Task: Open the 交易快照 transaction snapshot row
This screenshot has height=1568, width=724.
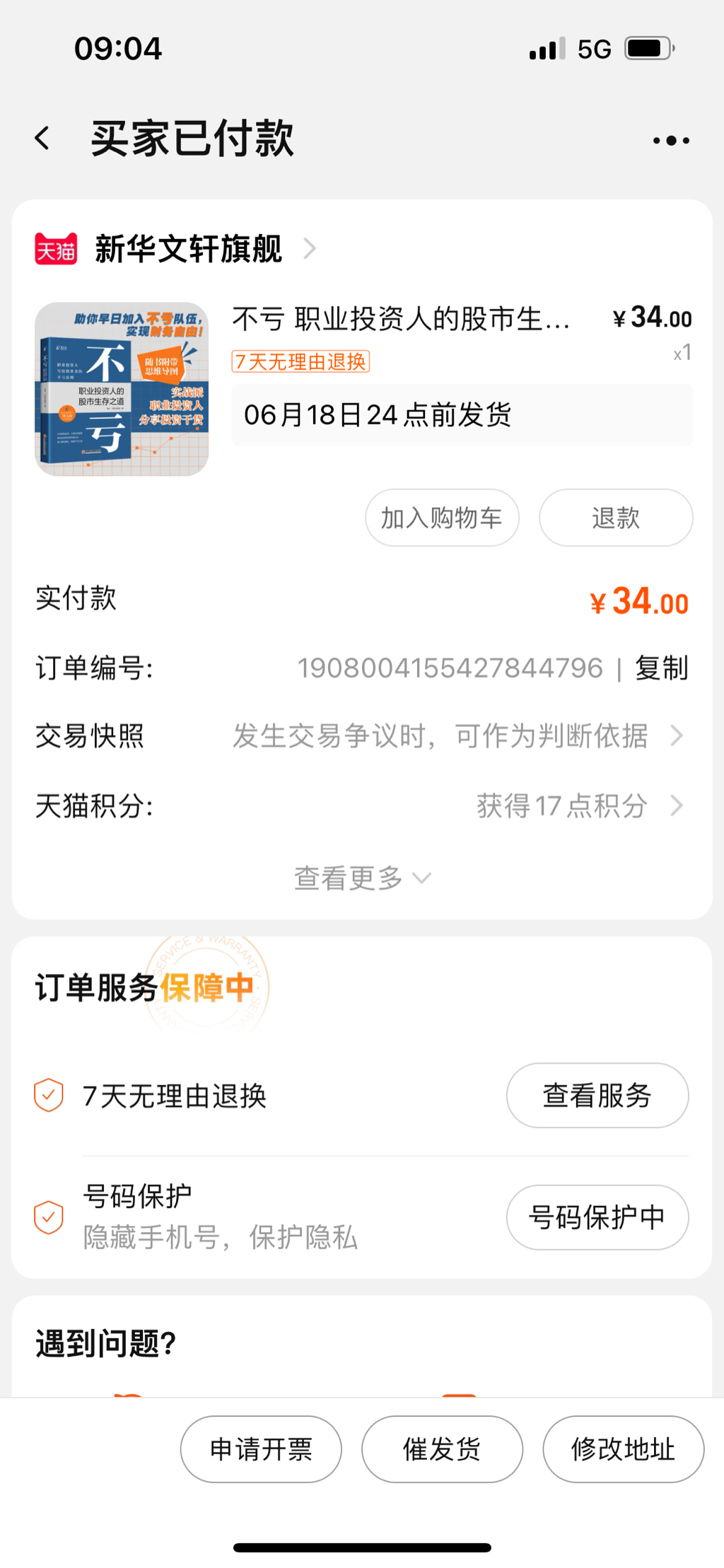Action: coord(362,736)
